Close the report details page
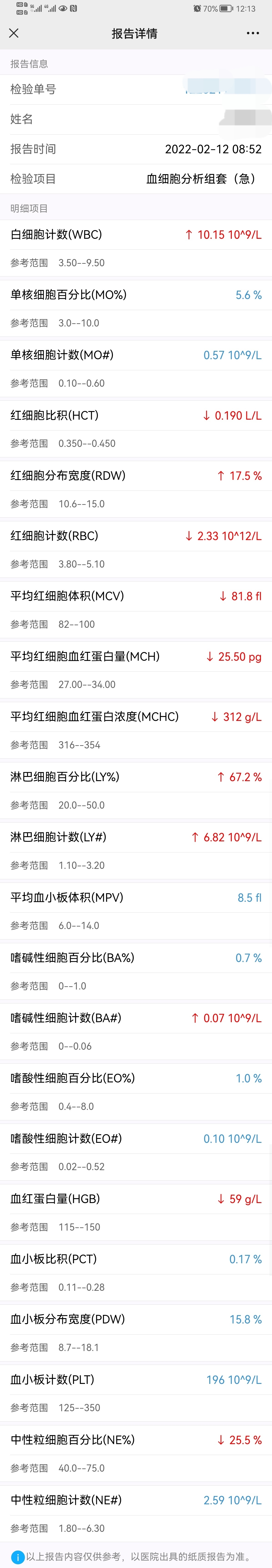Screen dimensions: 272x1568 click(14, 34)
